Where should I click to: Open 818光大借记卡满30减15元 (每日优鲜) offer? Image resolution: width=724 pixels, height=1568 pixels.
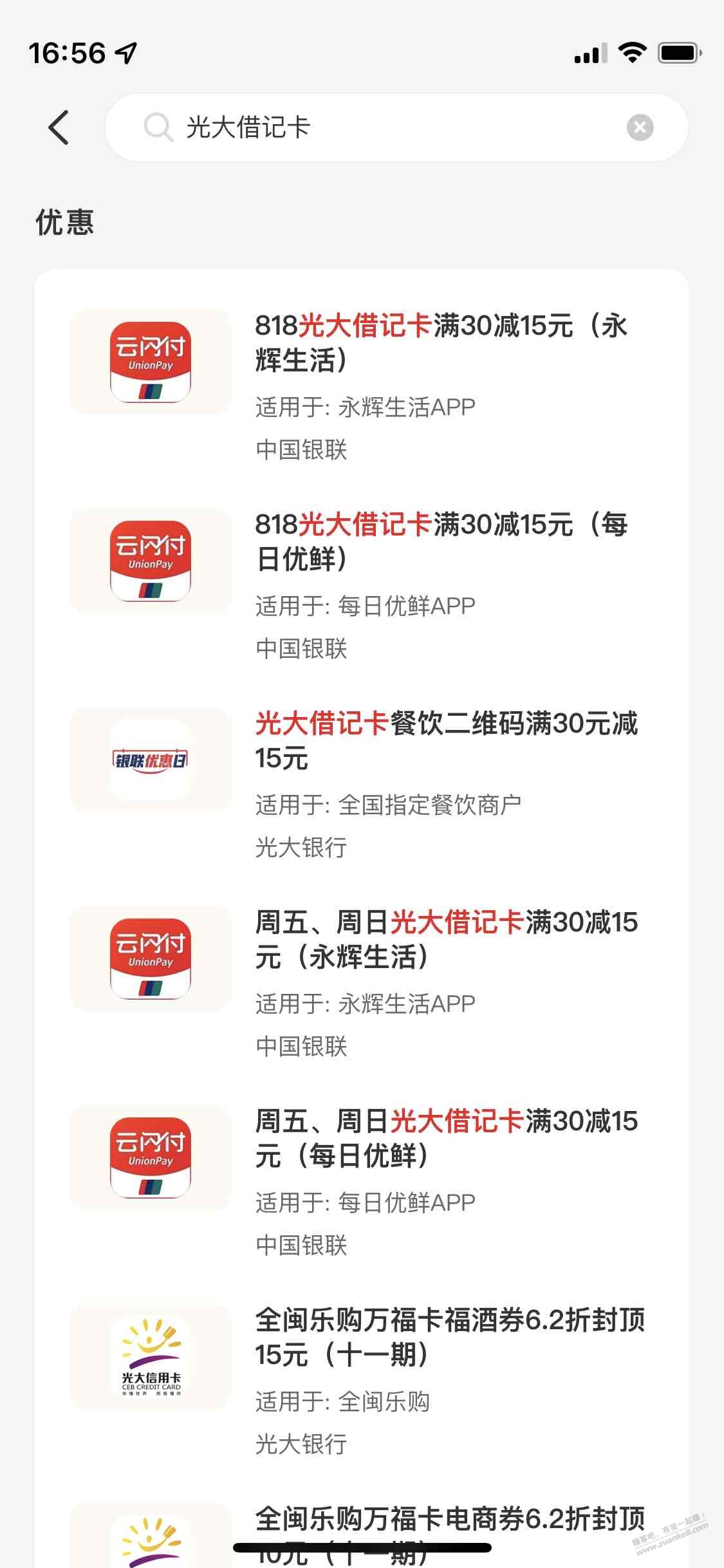(x=362, y=585)
